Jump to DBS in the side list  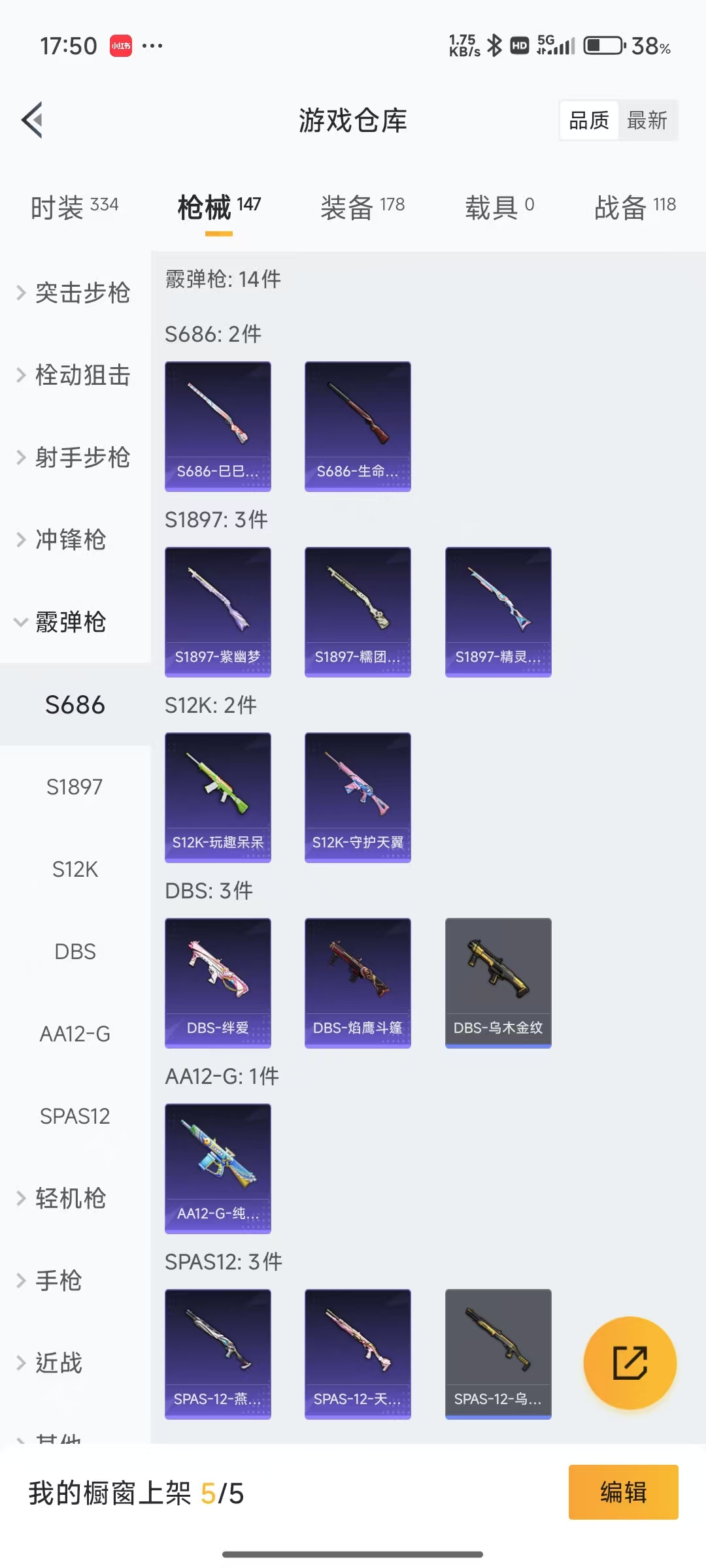pyautogui.click(x=75, y=951)
